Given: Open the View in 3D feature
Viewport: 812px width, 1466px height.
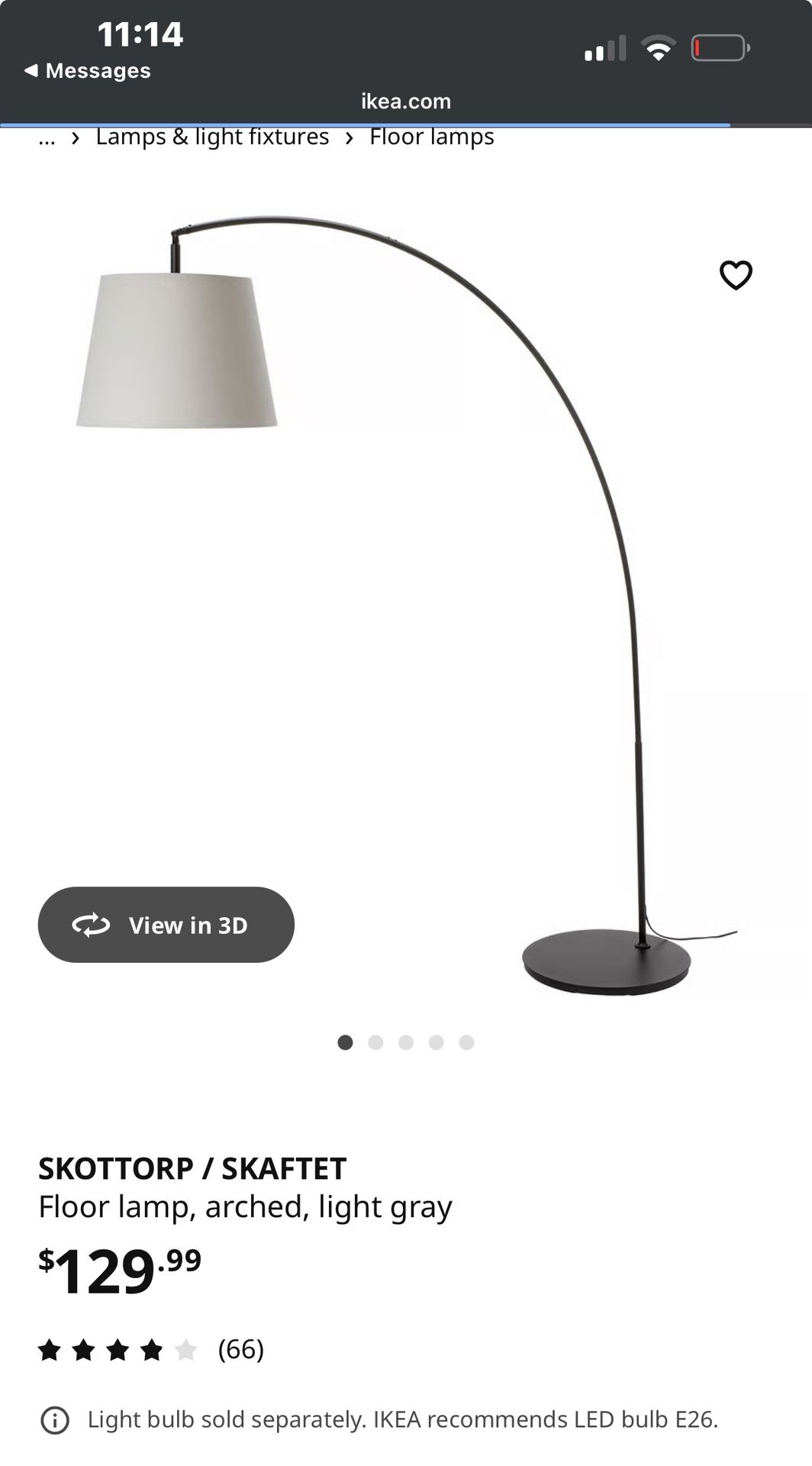Looking at the screenshot, I should 166,925.
